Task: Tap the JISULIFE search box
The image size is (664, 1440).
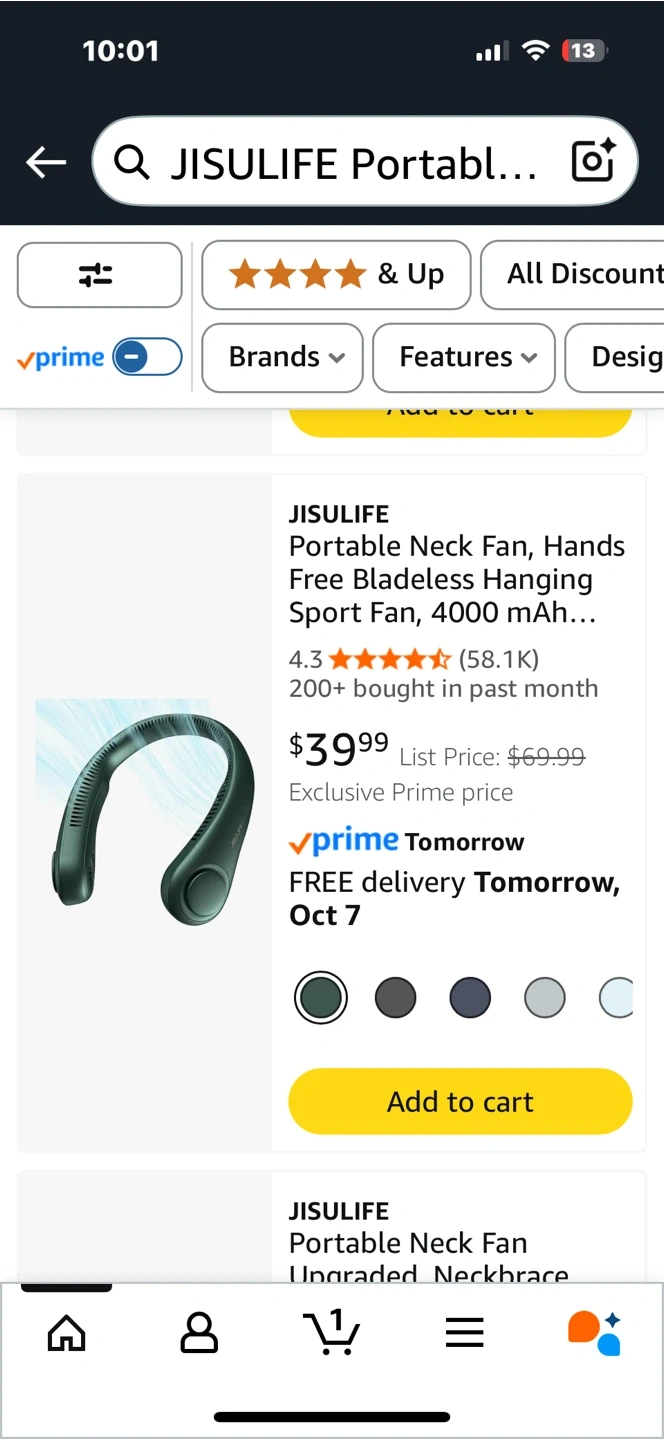Action: [x=340, y=162]
